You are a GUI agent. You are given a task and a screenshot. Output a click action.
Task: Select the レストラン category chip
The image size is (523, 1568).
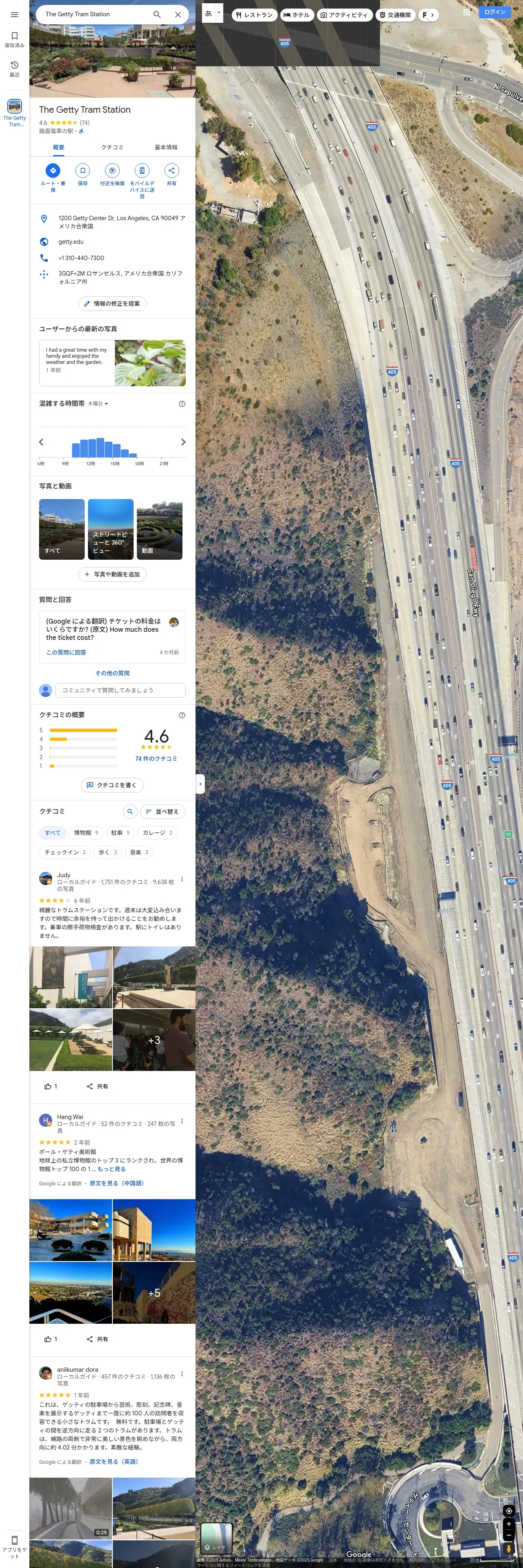[254, 15]
